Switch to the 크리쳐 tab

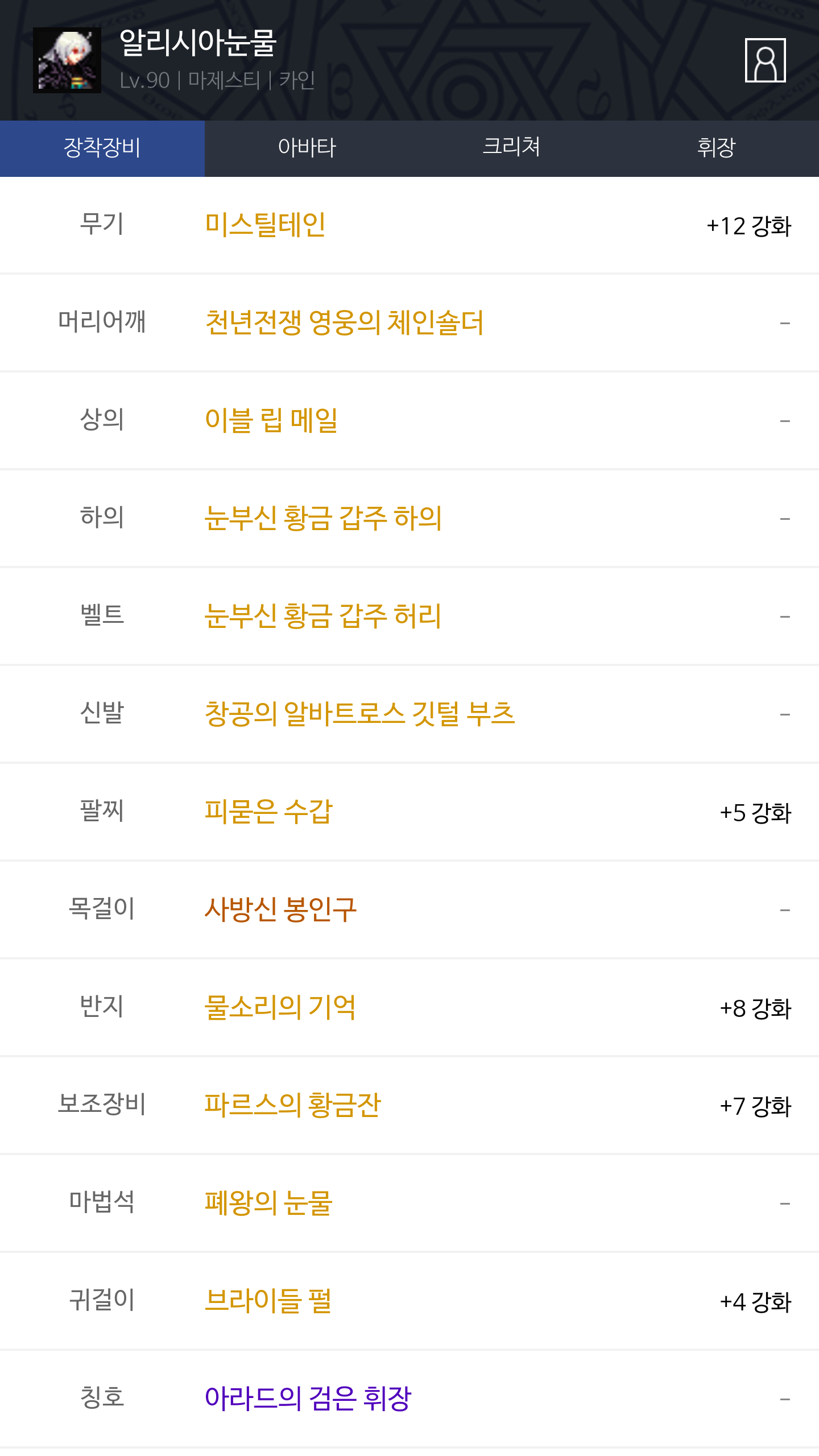point(512,148)
